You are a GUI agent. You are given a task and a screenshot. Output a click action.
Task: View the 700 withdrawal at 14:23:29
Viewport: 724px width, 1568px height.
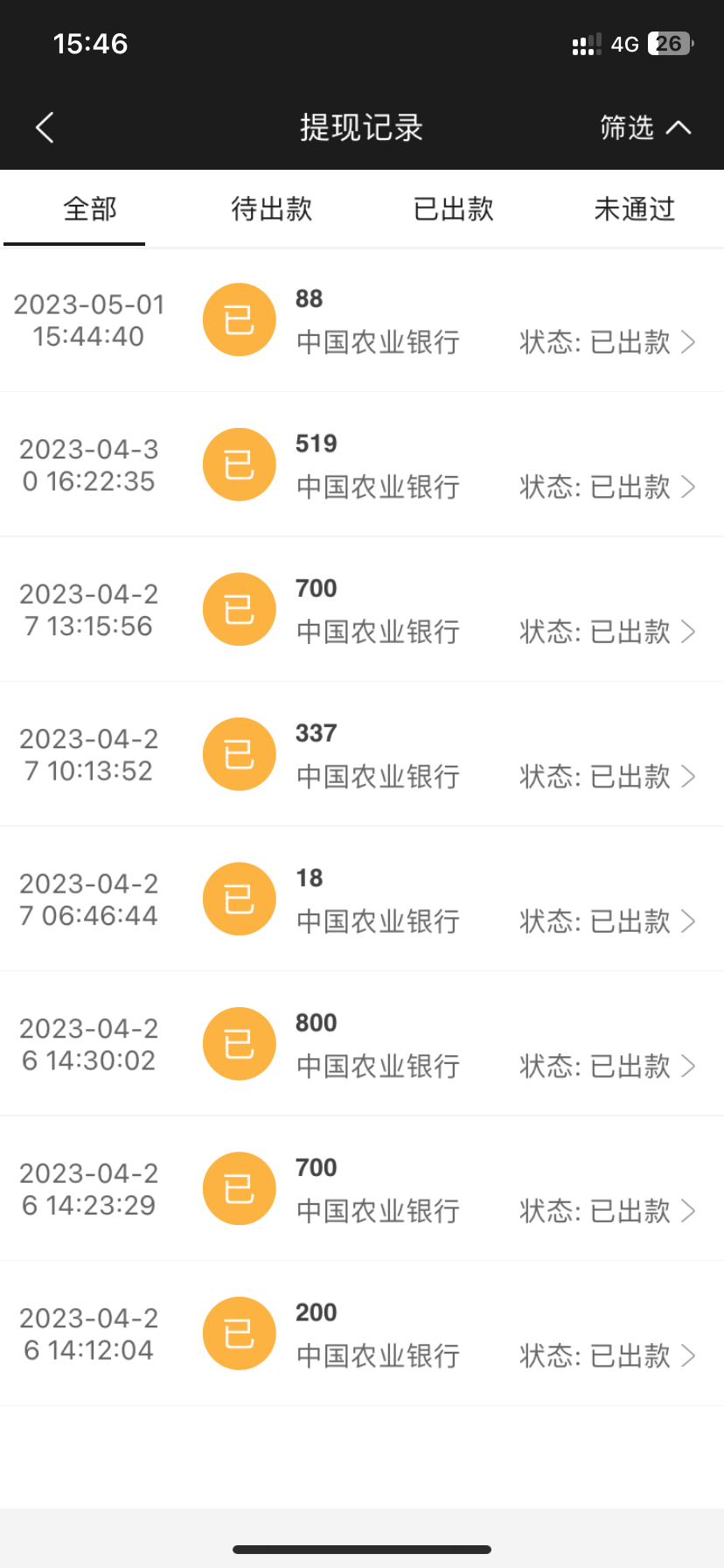click(x=362, y=1189)
